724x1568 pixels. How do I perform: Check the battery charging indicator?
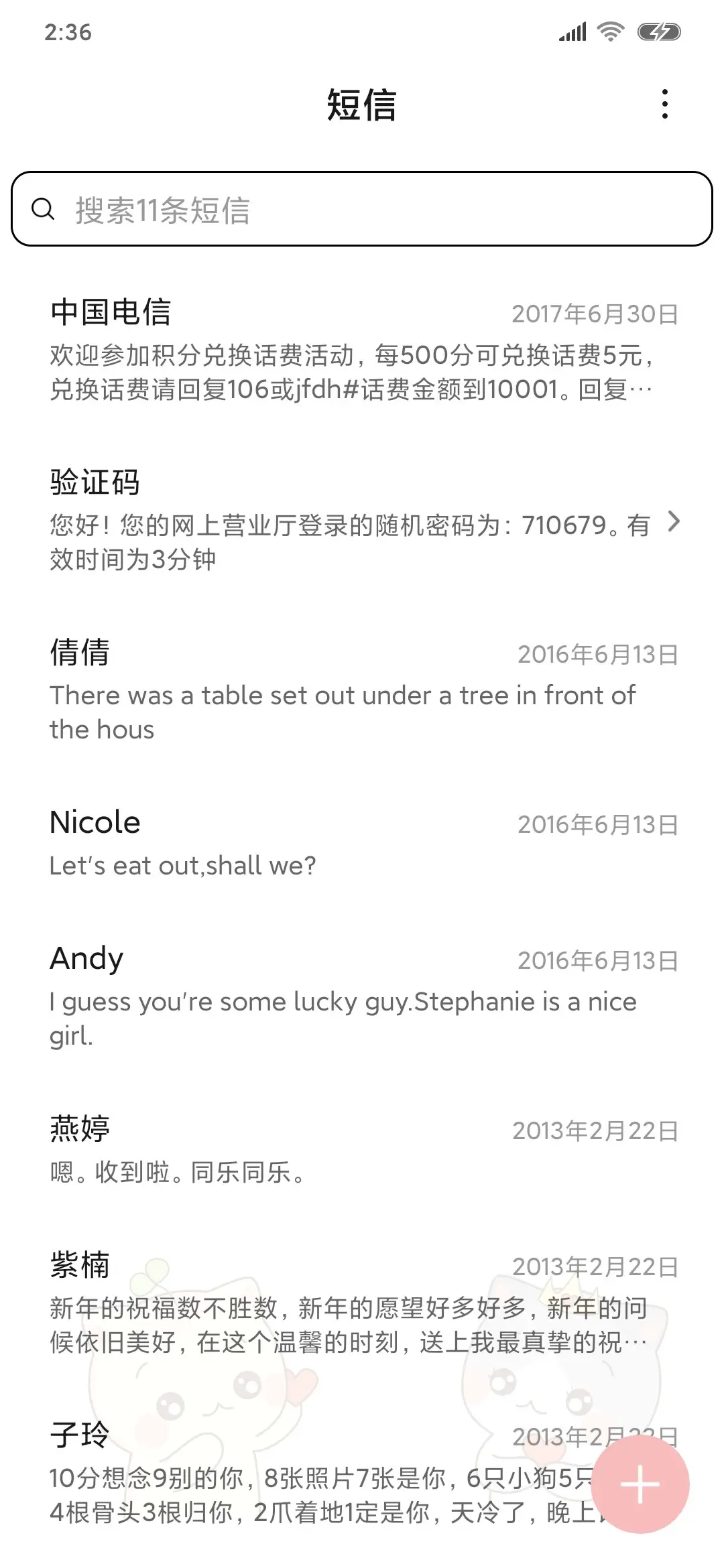[658, 30]
